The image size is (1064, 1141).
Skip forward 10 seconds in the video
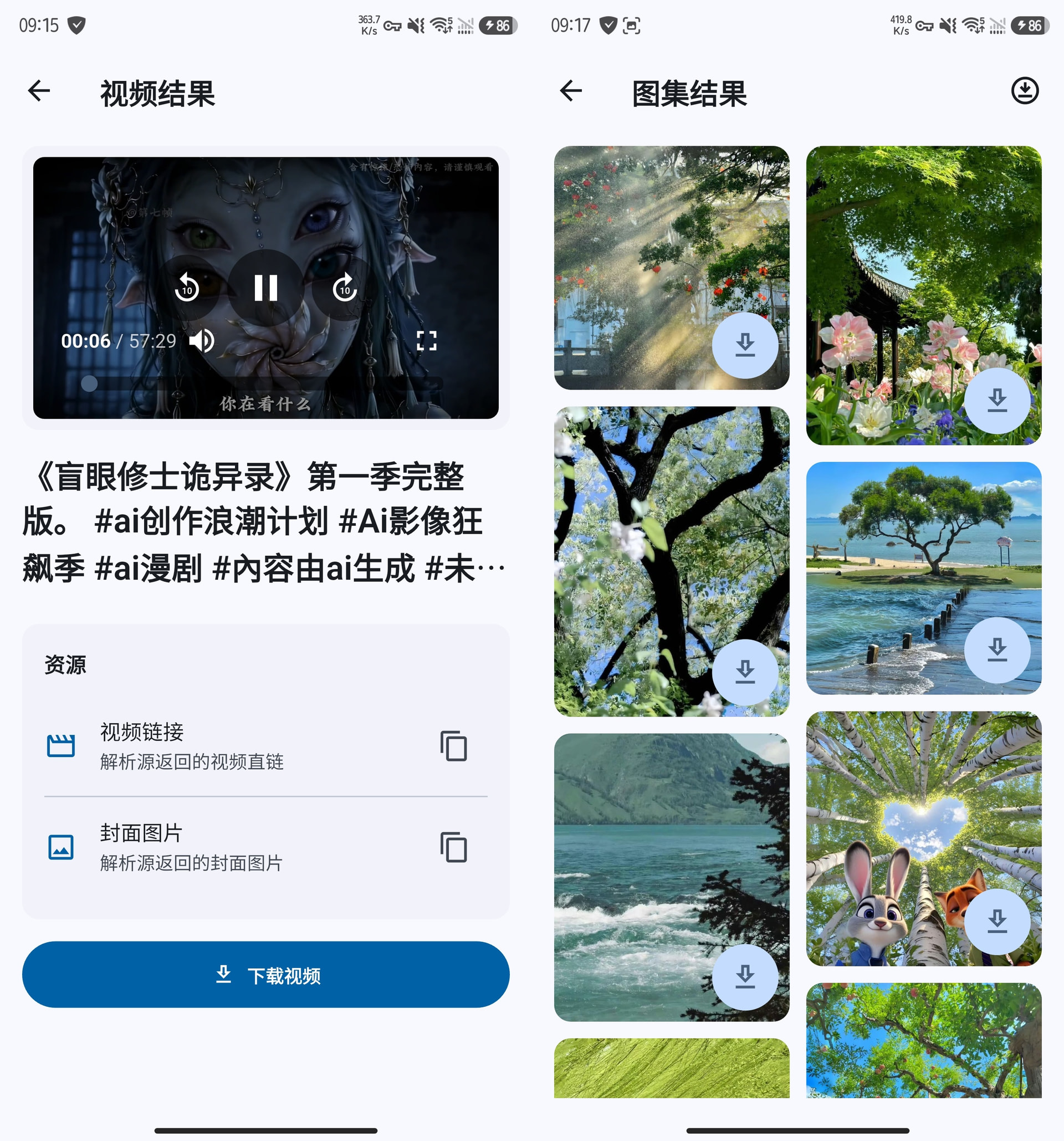[344, 288]
